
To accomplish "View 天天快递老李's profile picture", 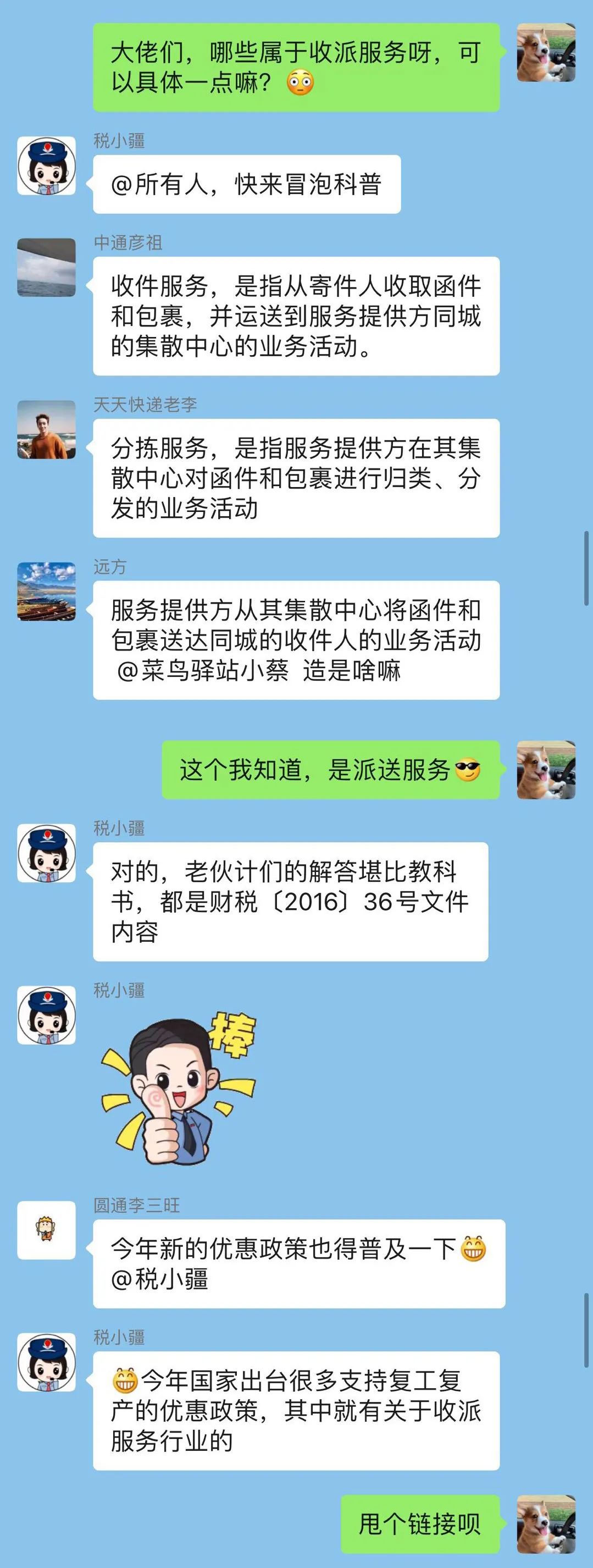I will click(x=46, y=429).
